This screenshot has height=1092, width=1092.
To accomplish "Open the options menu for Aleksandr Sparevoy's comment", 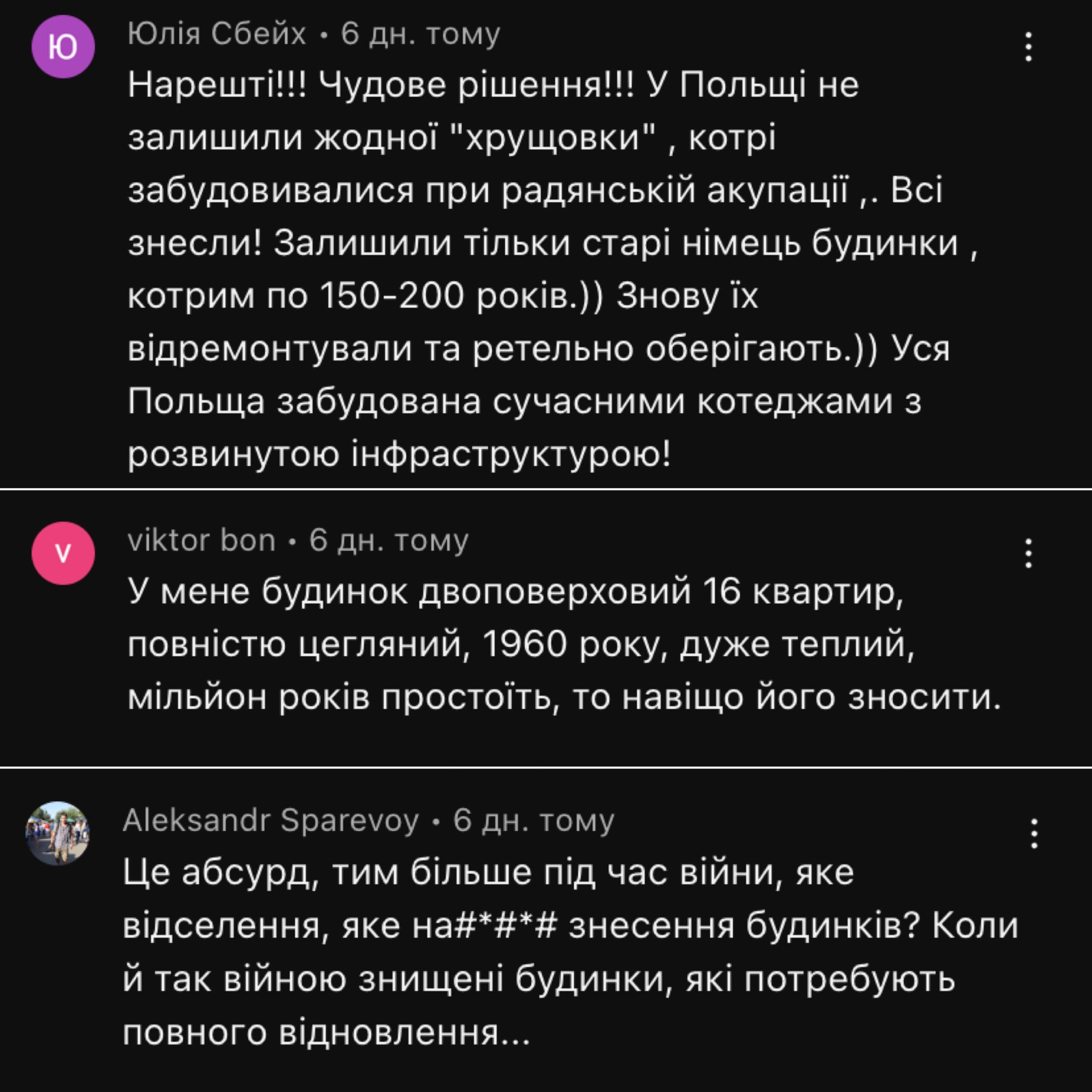I will click(x=1034, y=834).
